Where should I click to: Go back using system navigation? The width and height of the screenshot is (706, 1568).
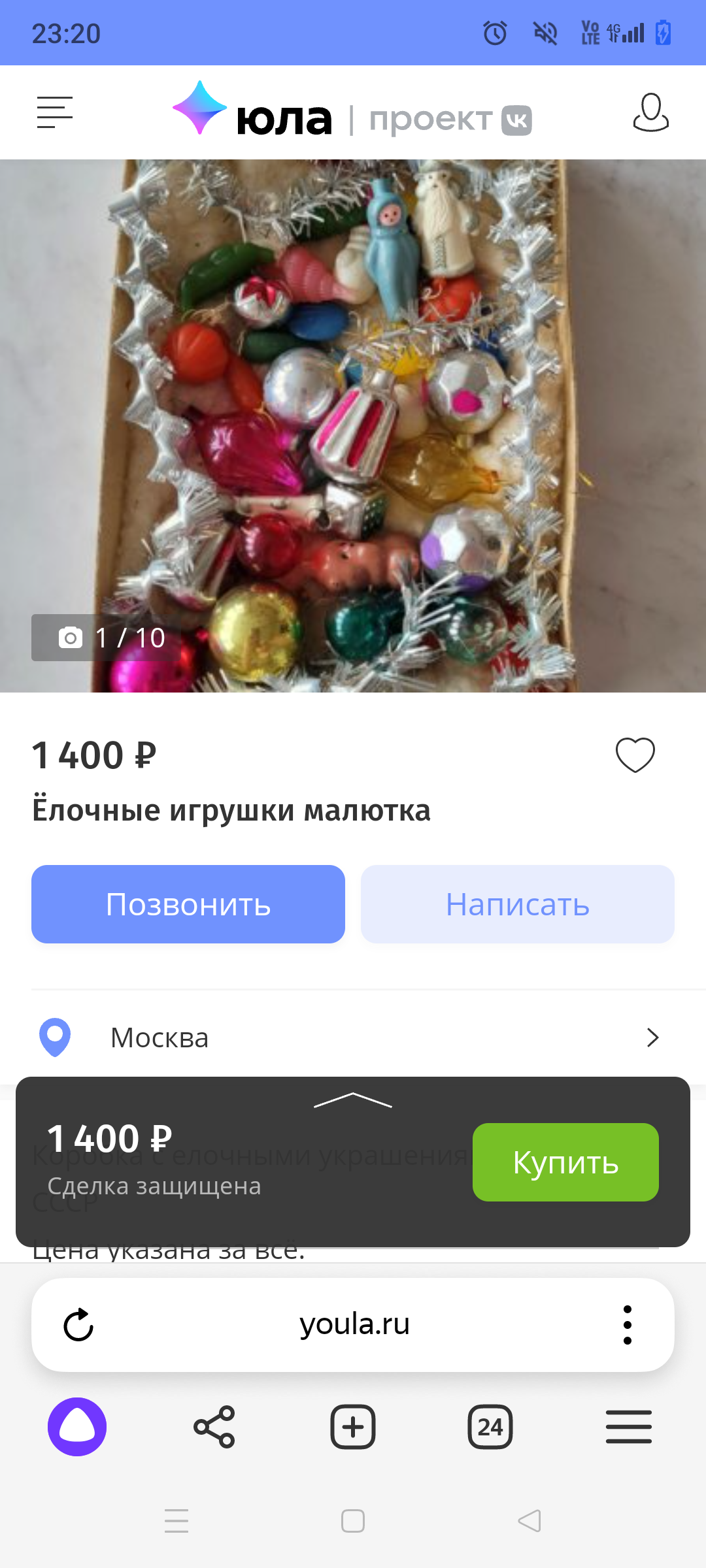[x=529, y=1521]
